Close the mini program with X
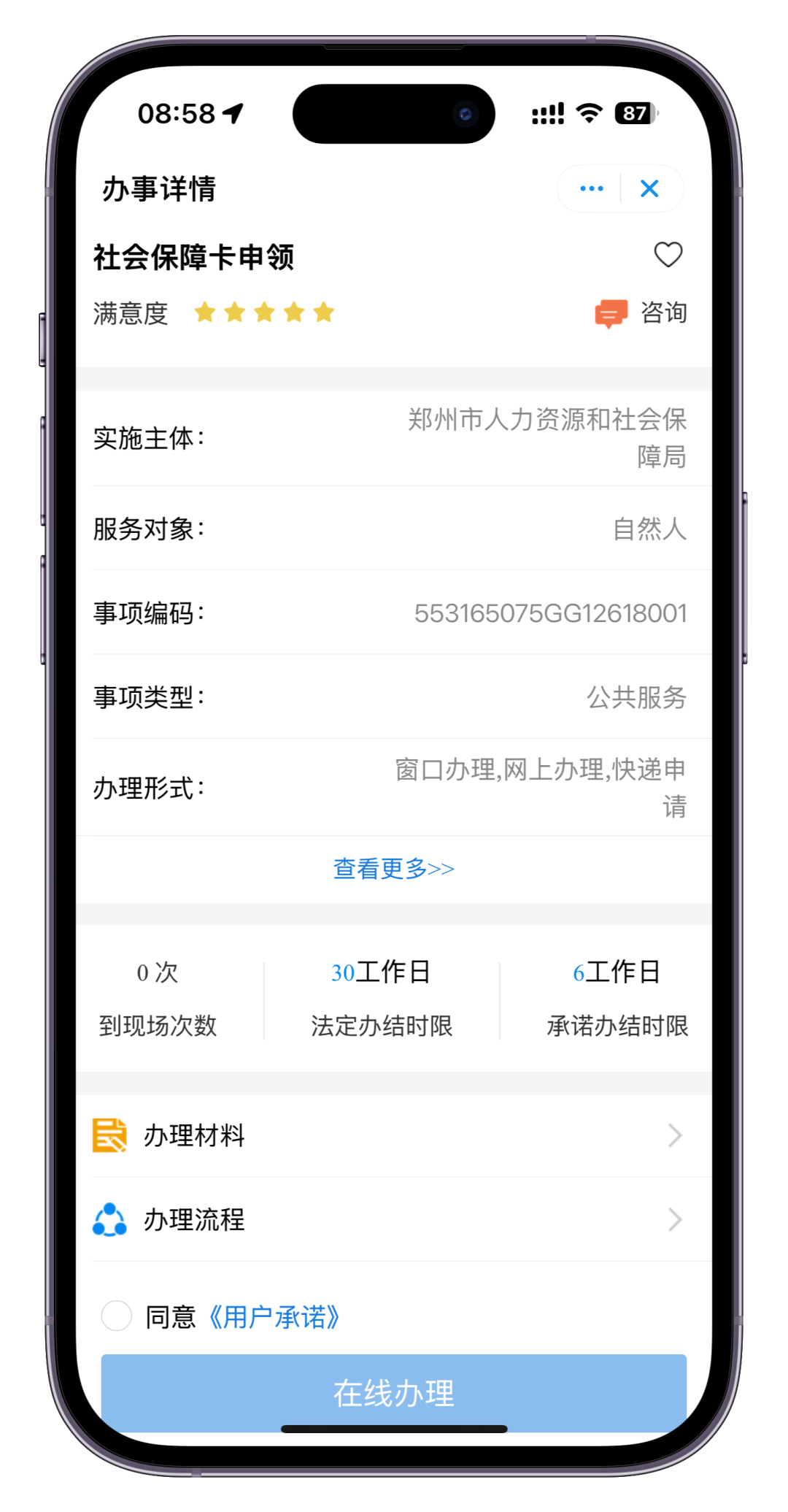788x1512 pixels. (649, 189)
